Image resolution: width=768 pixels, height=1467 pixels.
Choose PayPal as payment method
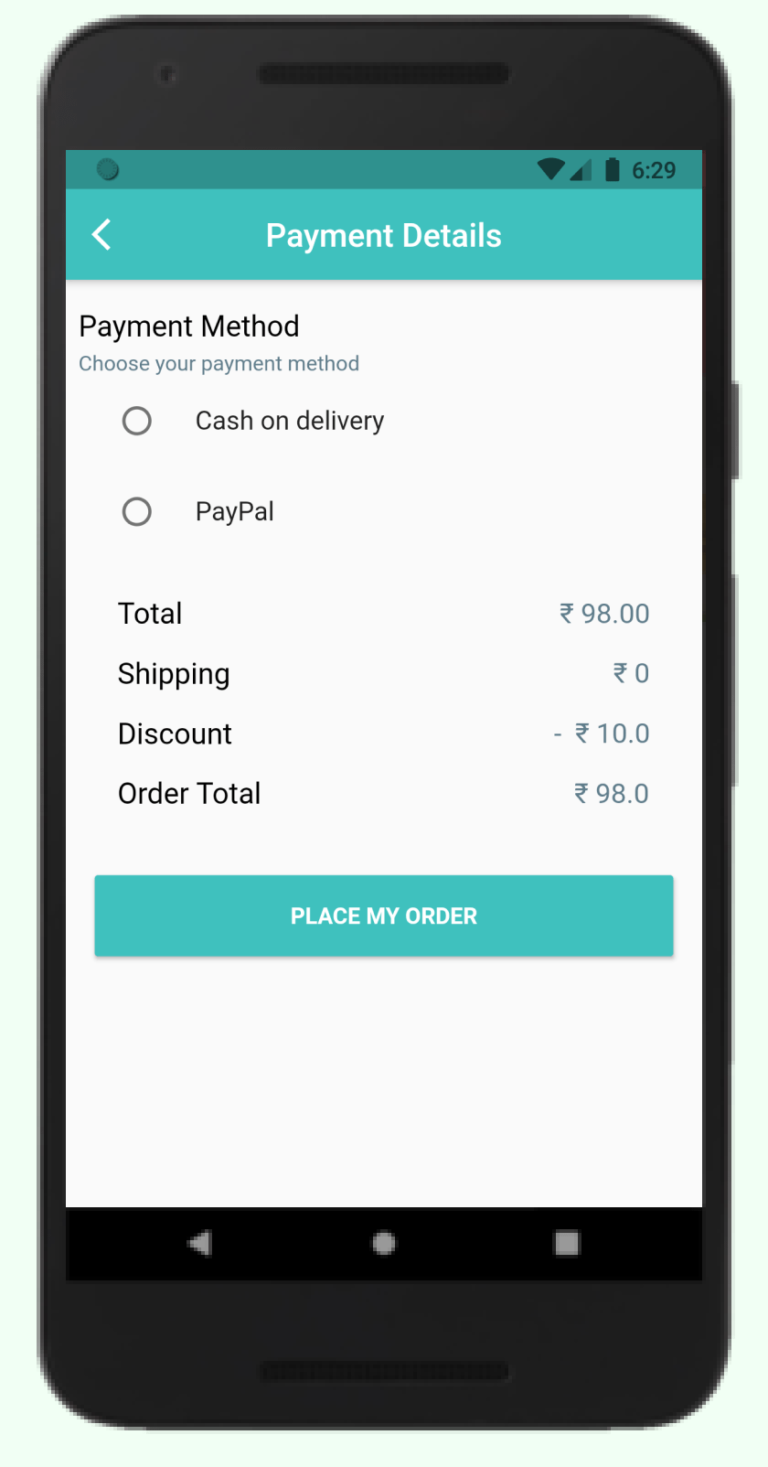[137, 512]
